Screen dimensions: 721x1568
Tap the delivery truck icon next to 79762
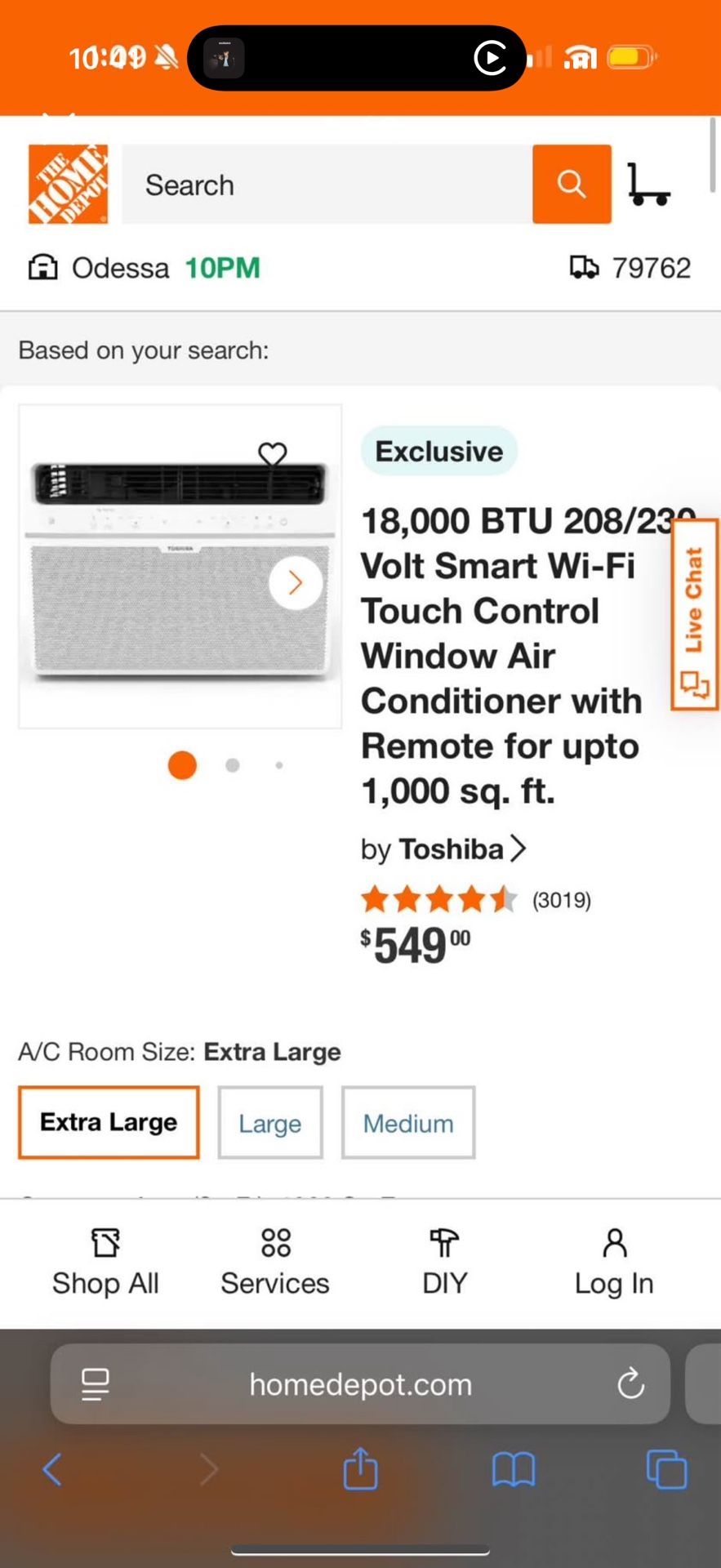pyautogui.click(x=584, y=267)
